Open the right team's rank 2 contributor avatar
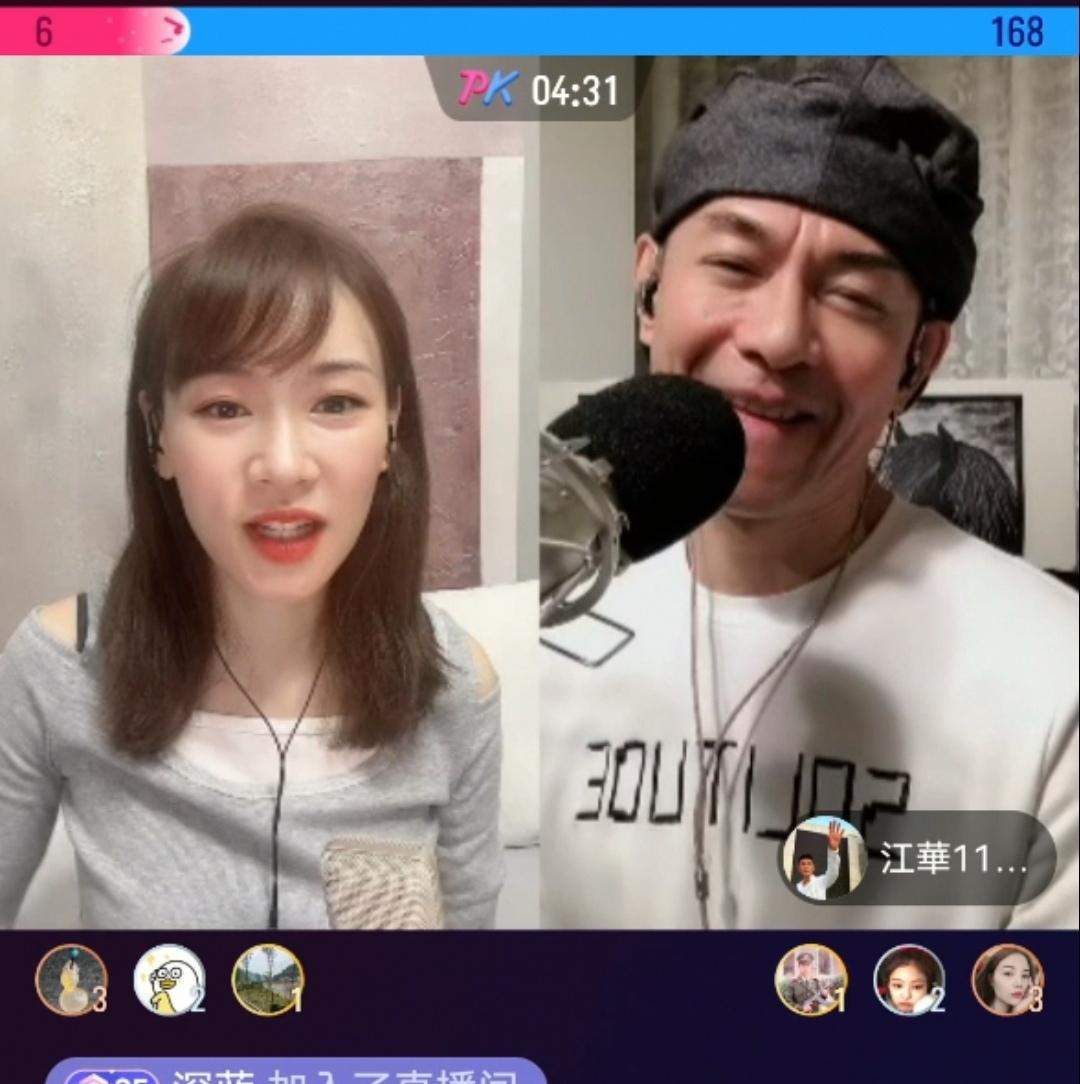This screenshot has width=1080, height=1084. [x=909, y=980]
